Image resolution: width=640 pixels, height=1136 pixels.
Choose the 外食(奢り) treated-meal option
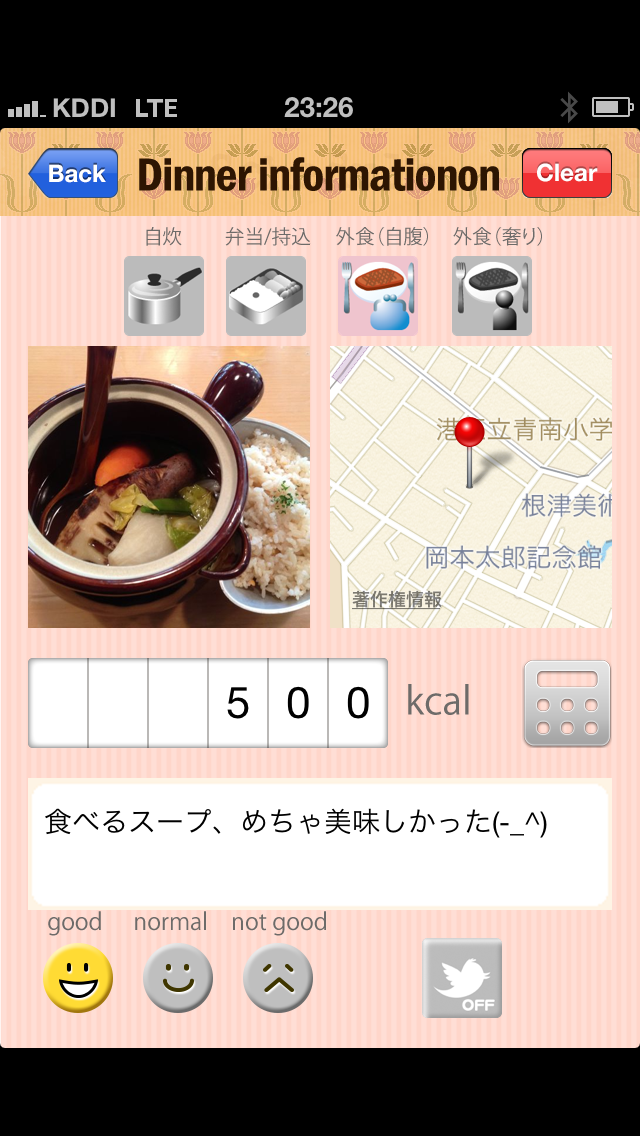(492, 296)
